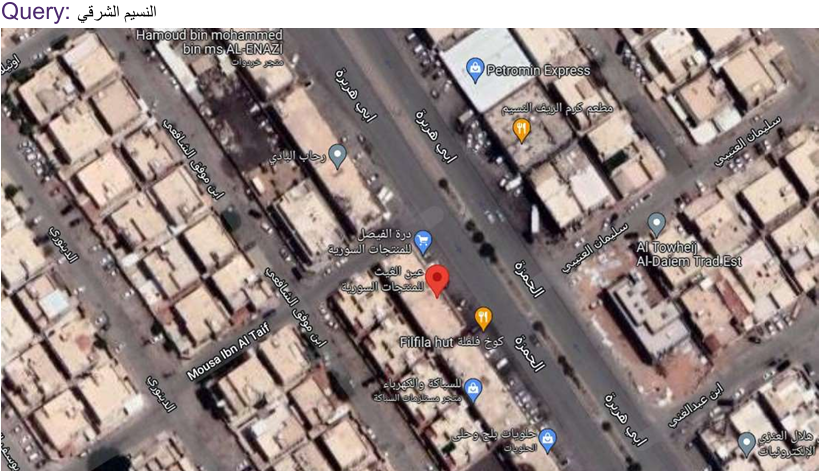Tap the مطعم كرم الريف النسيم restaurant marker
Screen dimensions: 820x471
coord(521,128)
